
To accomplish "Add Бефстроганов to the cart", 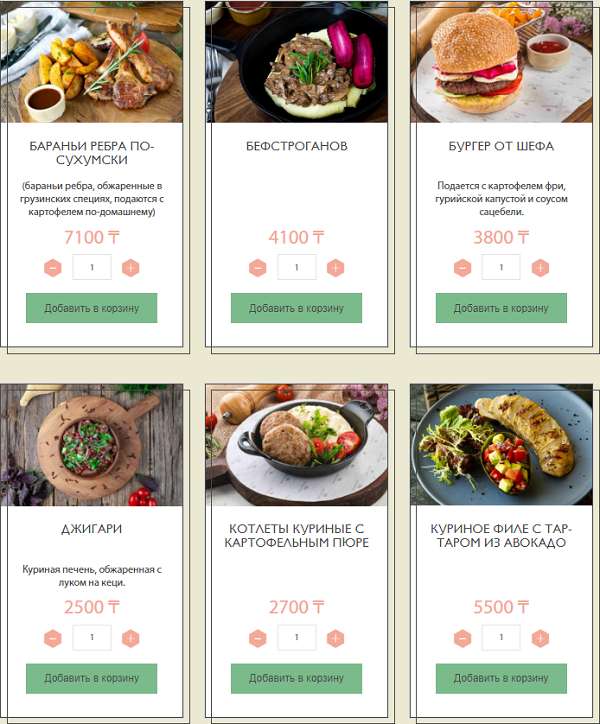I will 296,308.
